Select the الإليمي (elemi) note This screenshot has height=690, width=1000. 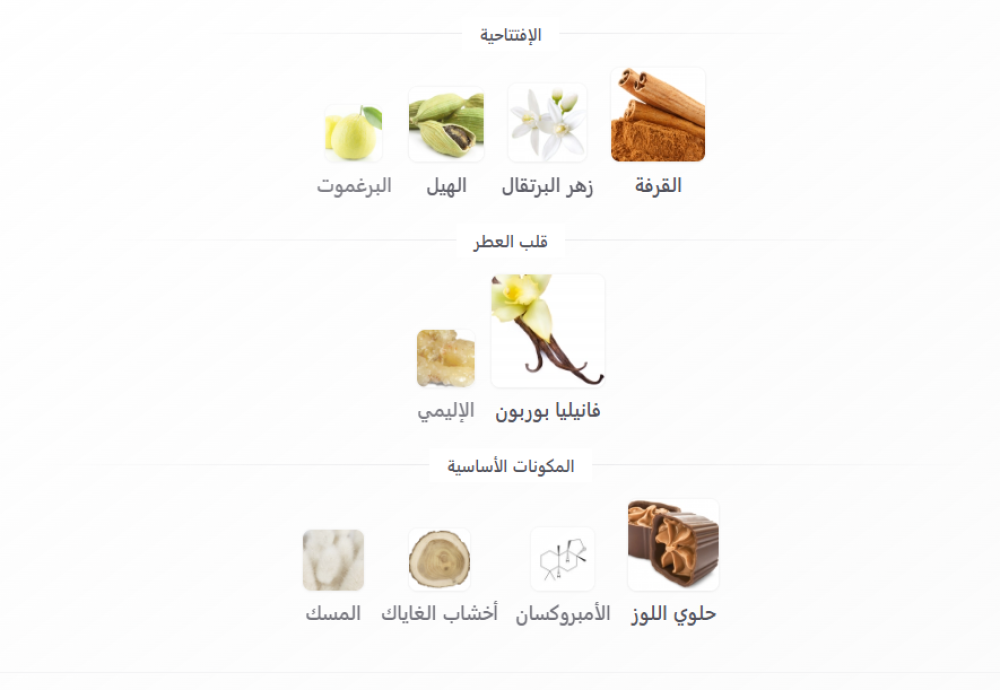tap(446, 375)
